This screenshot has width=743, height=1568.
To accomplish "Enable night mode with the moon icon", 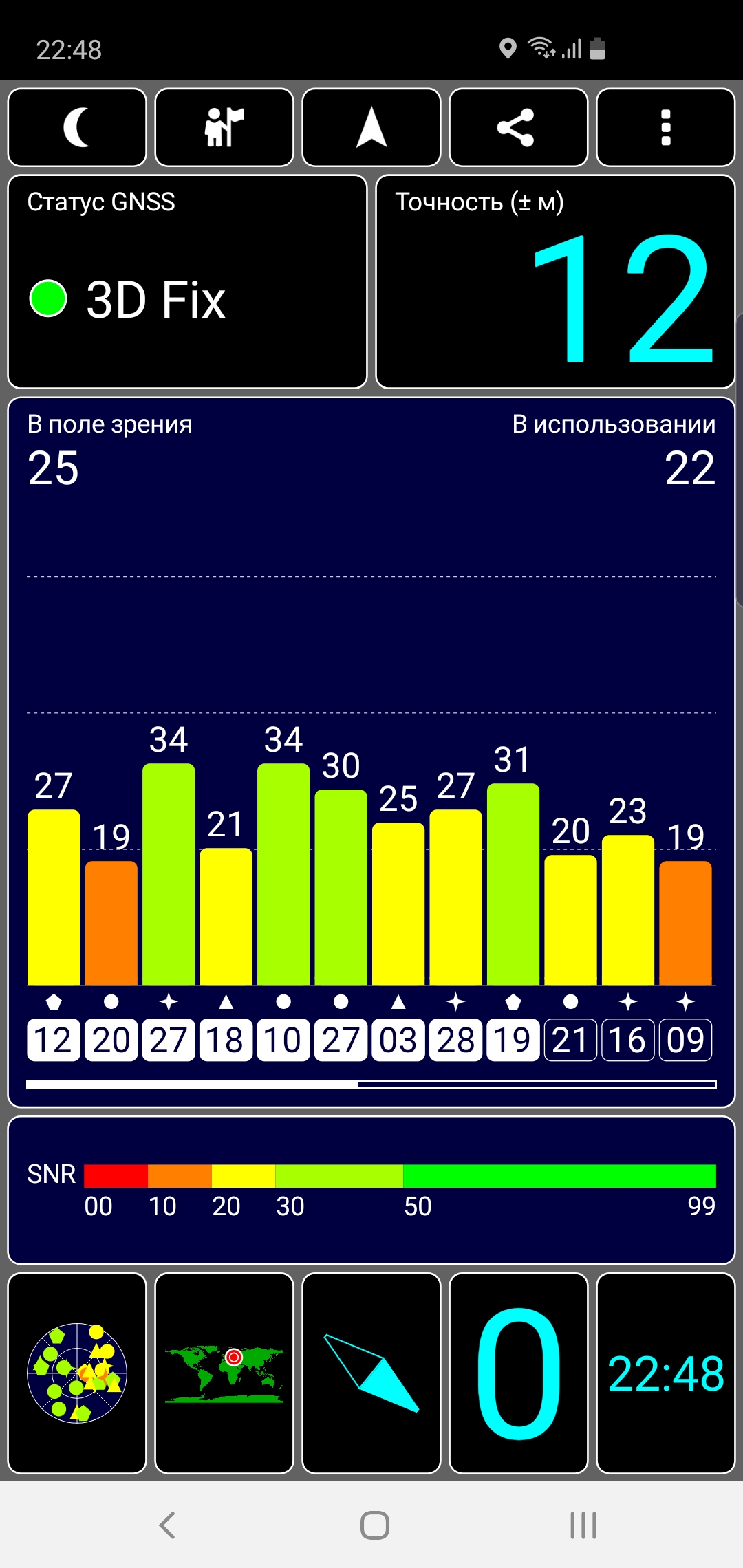I will pos(77,128).
